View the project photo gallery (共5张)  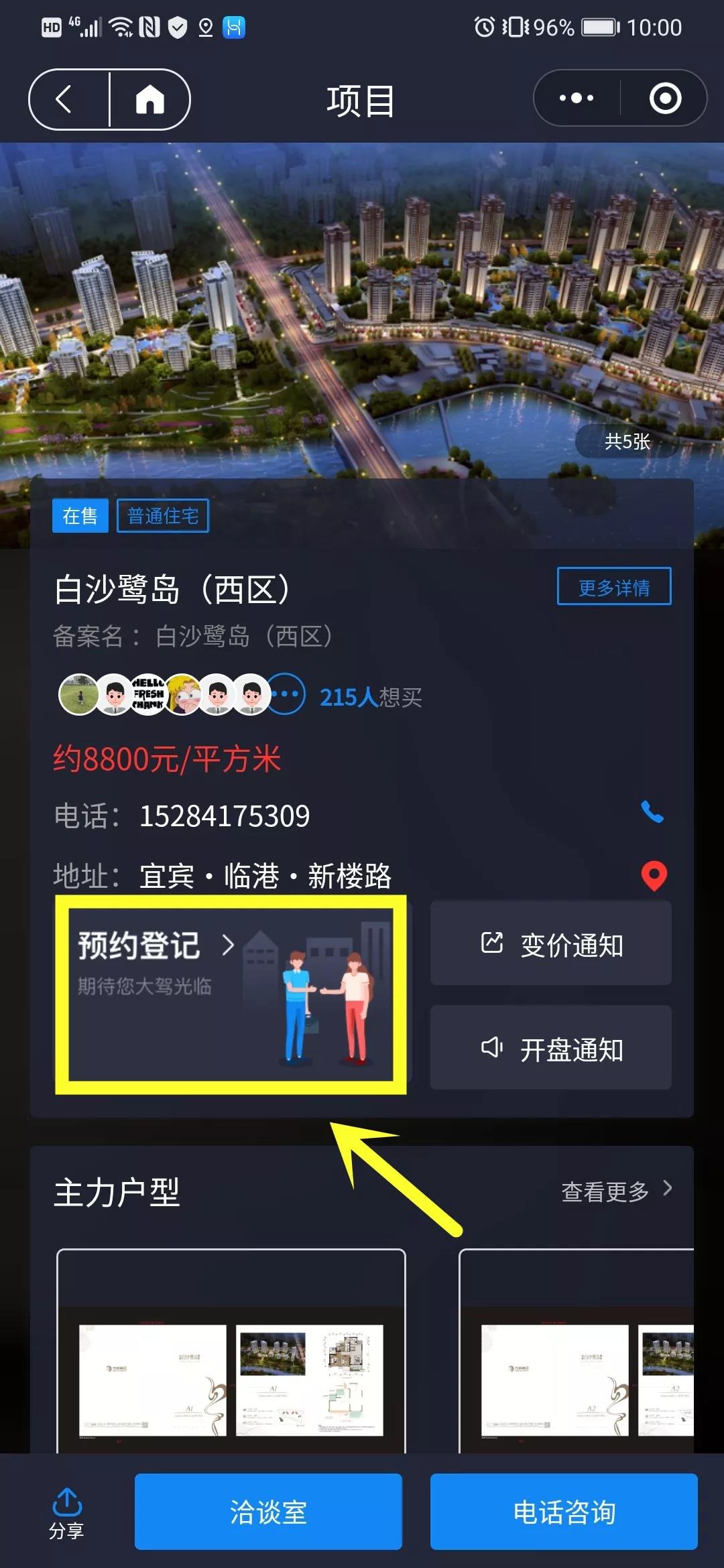(627, 442)
